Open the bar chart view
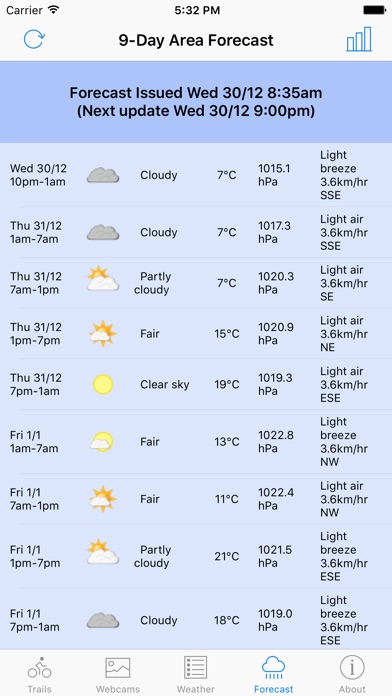This screenshot has height=696, width=392. (x=359, y=40)
